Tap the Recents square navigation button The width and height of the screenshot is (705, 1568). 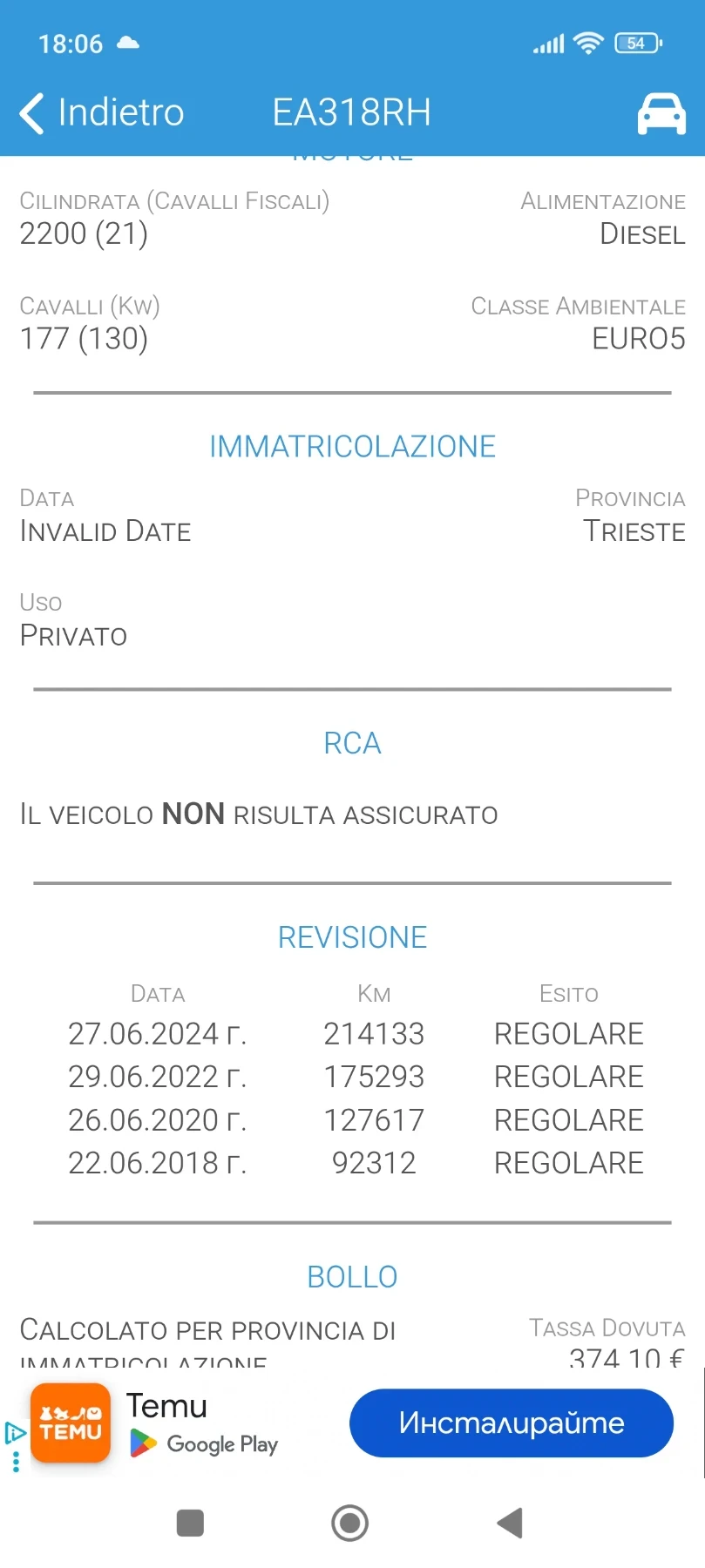coord(189,1522)
